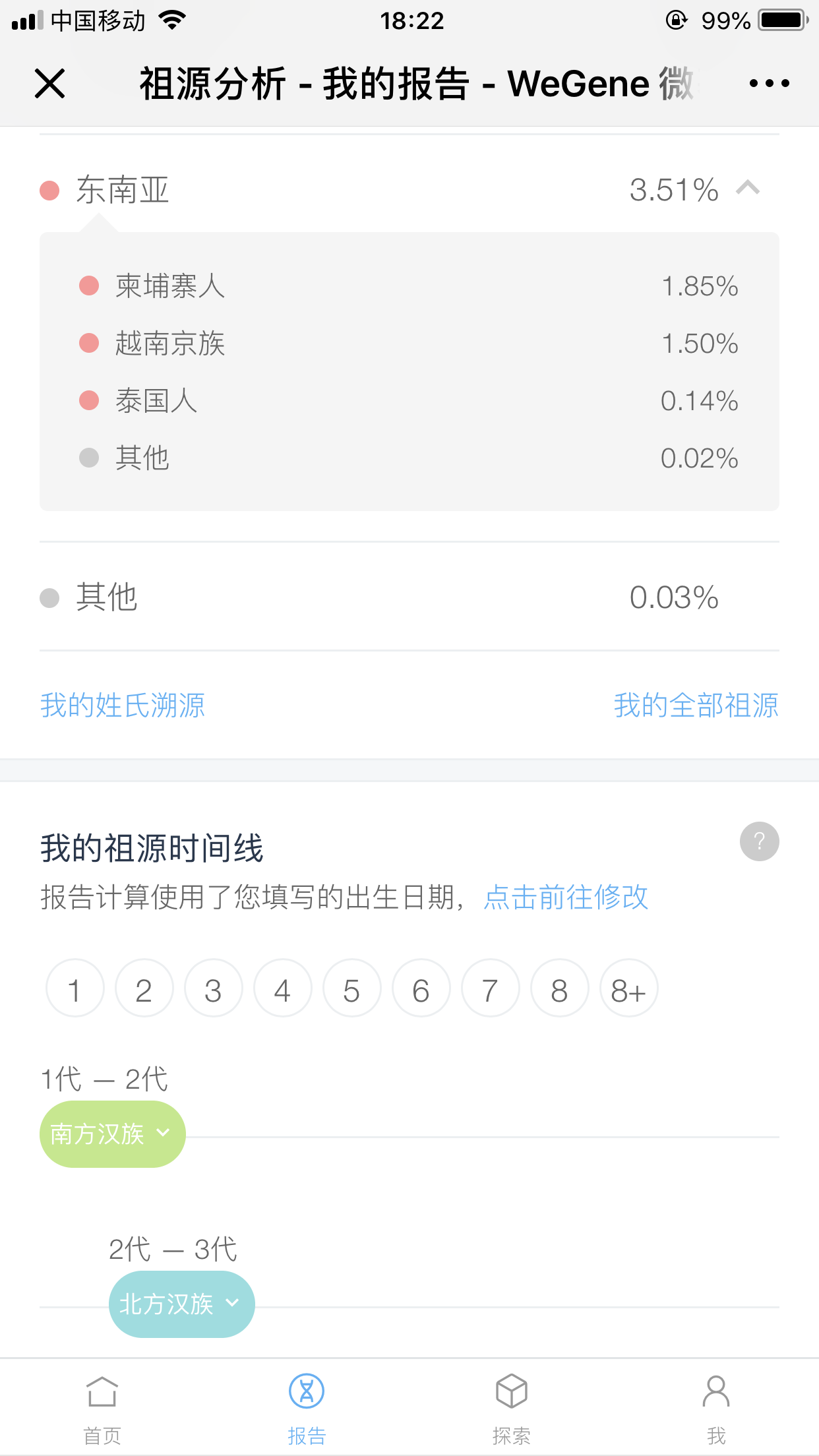The width and height of the screenshot is (819, 1456).
Task: Expand the 北方汉族 dropdown chip
Action: point(181,1304)
